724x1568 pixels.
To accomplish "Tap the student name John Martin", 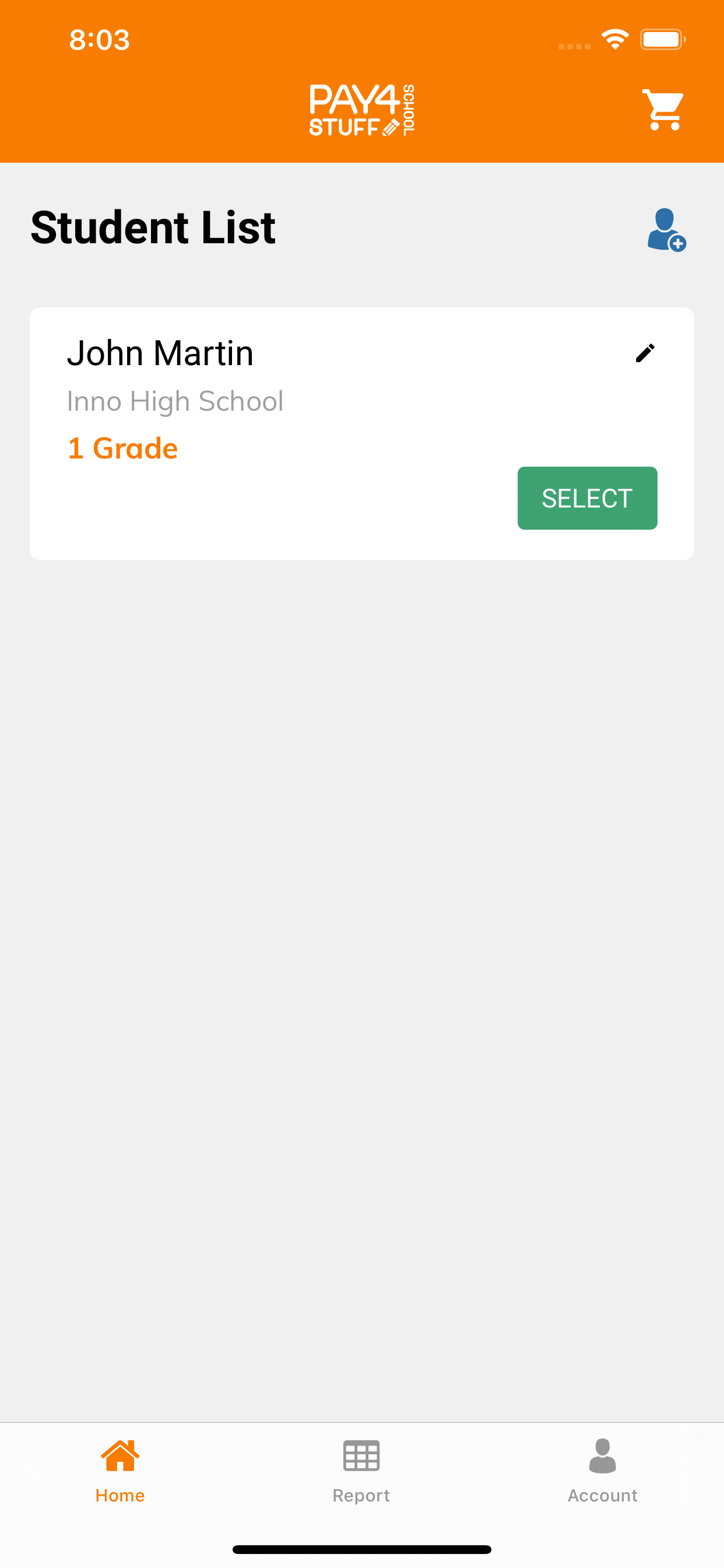I will coord(161,352).
